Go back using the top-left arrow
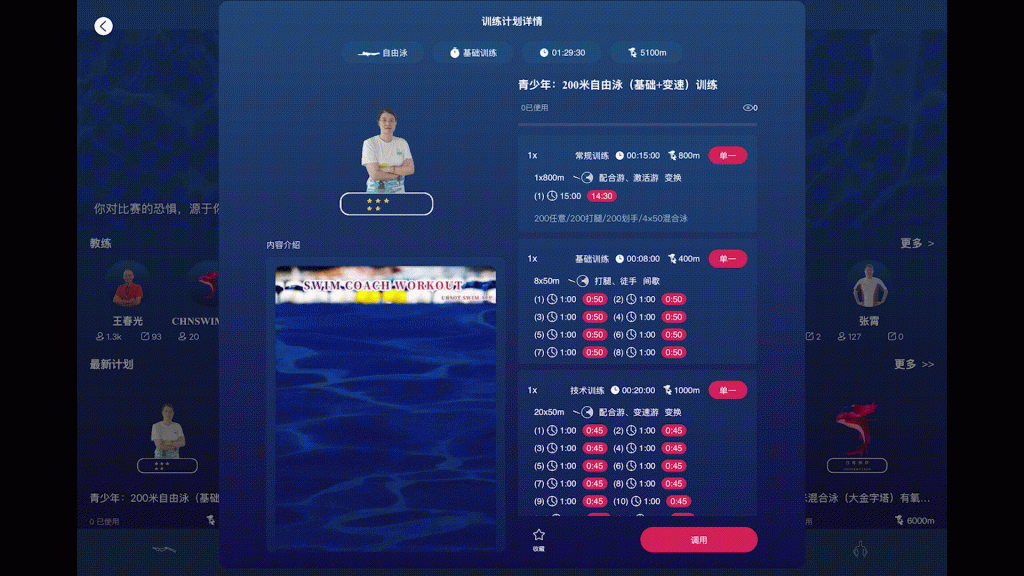This screenshot has height=576, width=1024. point(103,26)
